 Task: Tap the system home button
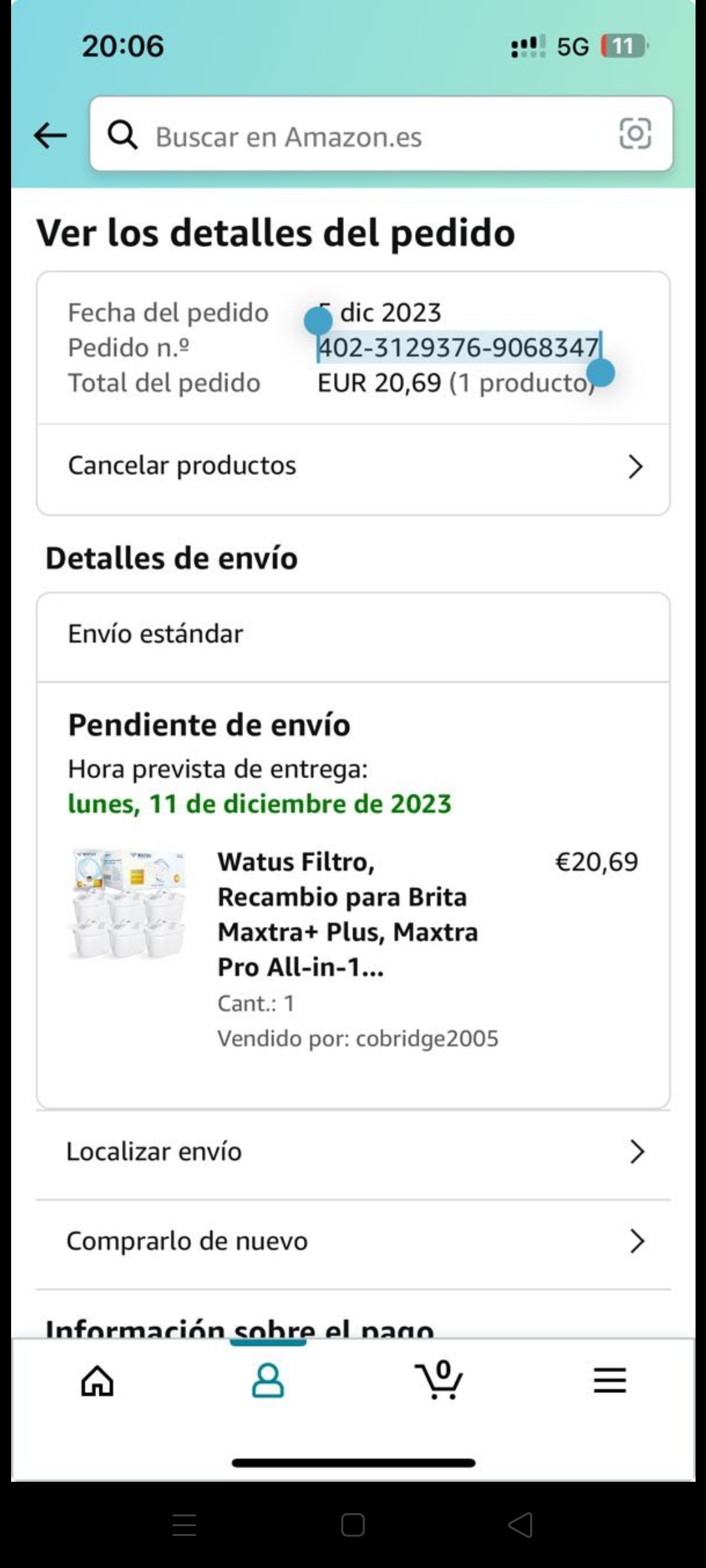pyautogui.click(x=353, y=1526)
